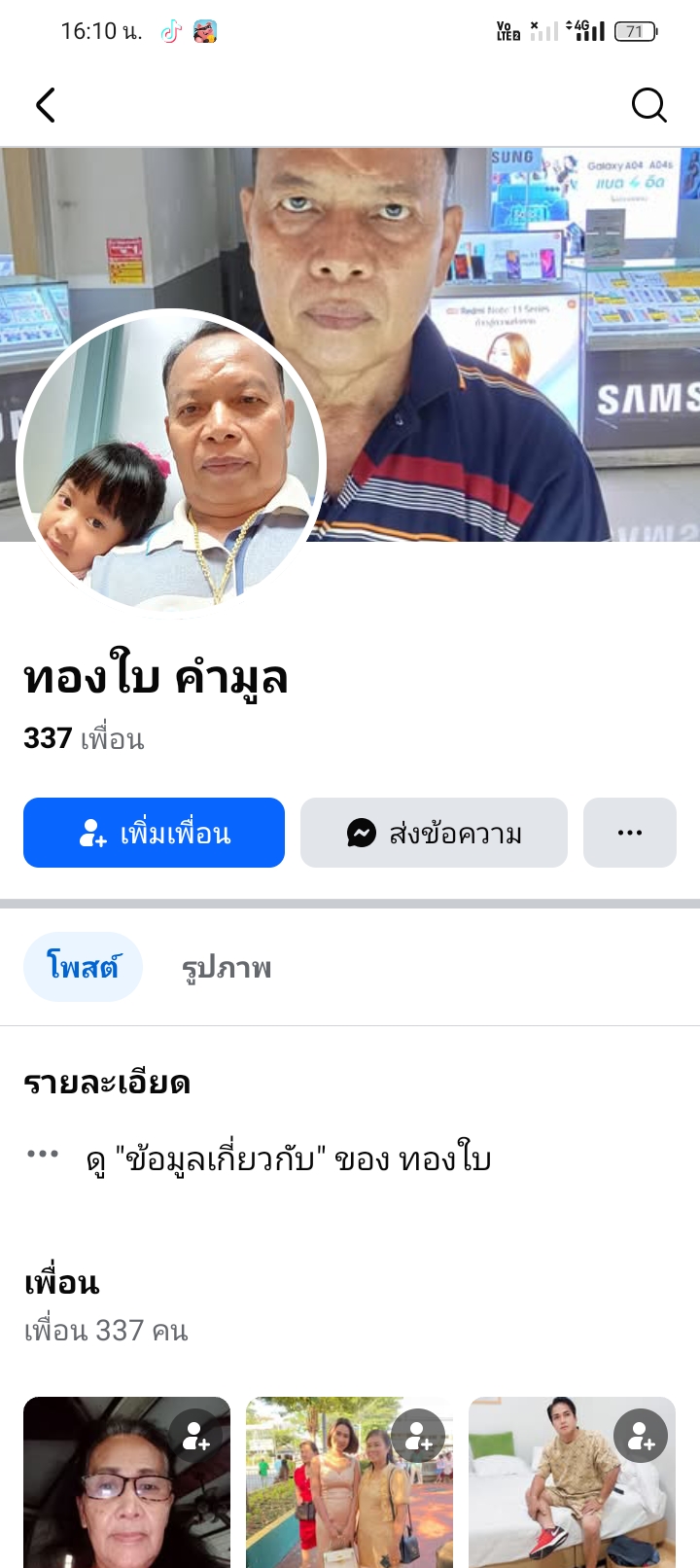The height and width of the screenshot is (1568, 700).
Task: Send a message via ส่งข้อความ button
Action: [x=434, y=833]
